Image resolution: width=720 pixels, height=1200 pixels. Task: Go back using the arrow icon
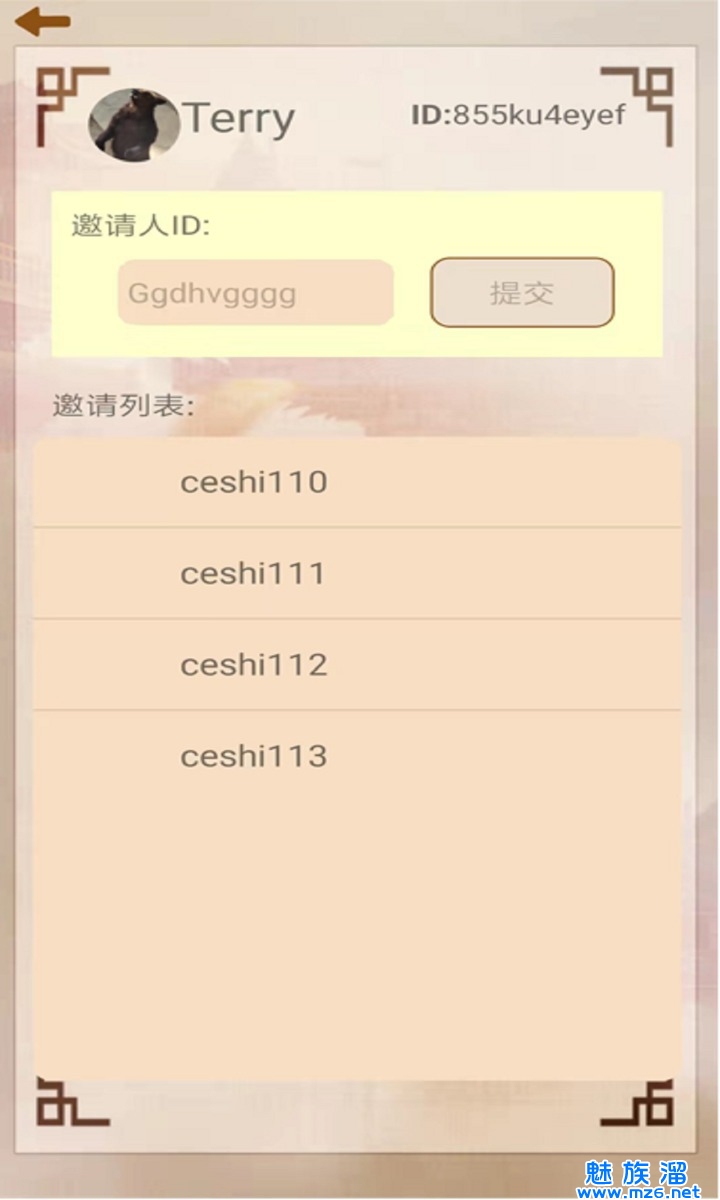coord(42,20)
